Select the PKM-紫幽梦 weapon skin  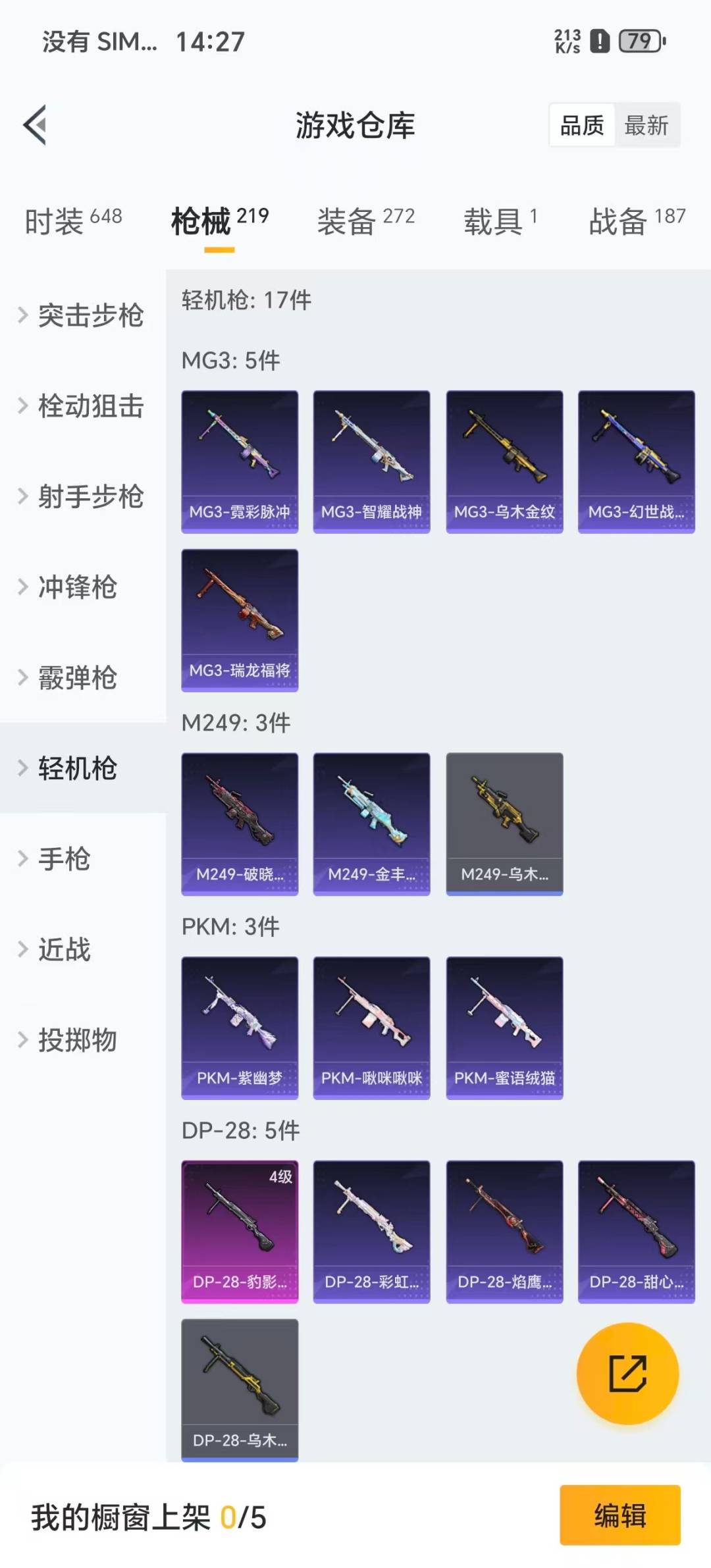point(239,1027)
